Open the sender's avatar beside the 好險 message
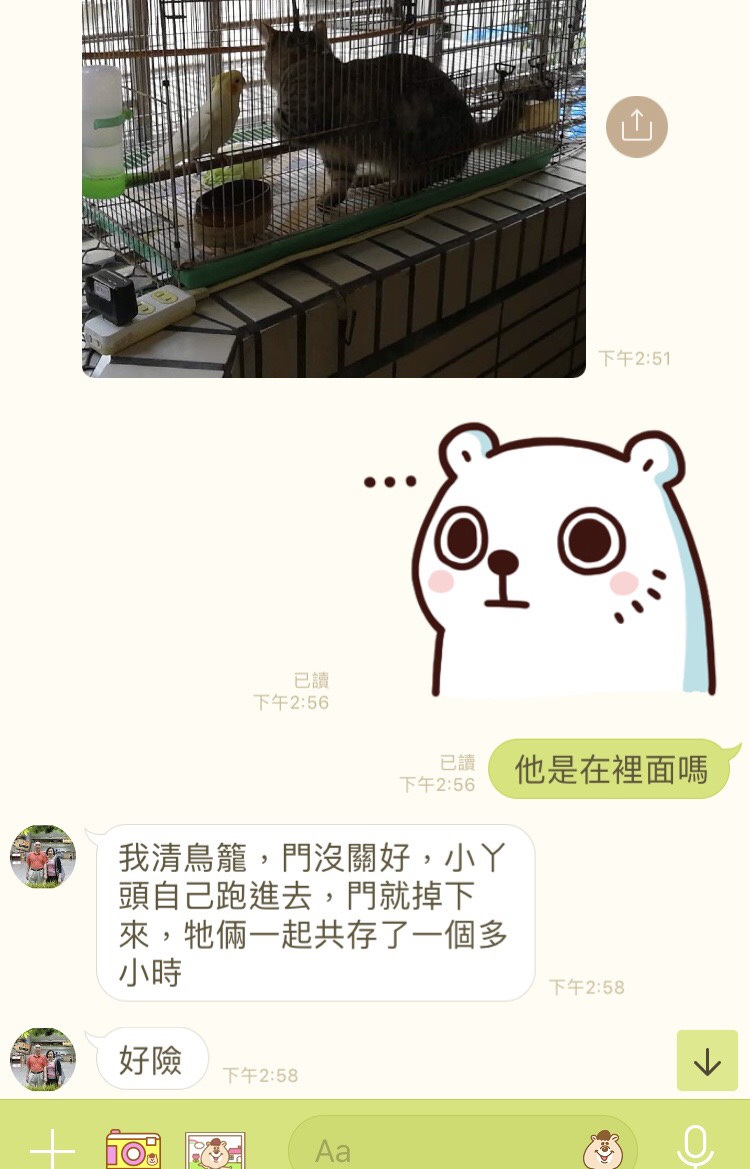The height and width of the screenshot is (1169, 750). click(x=43, y=1059)
